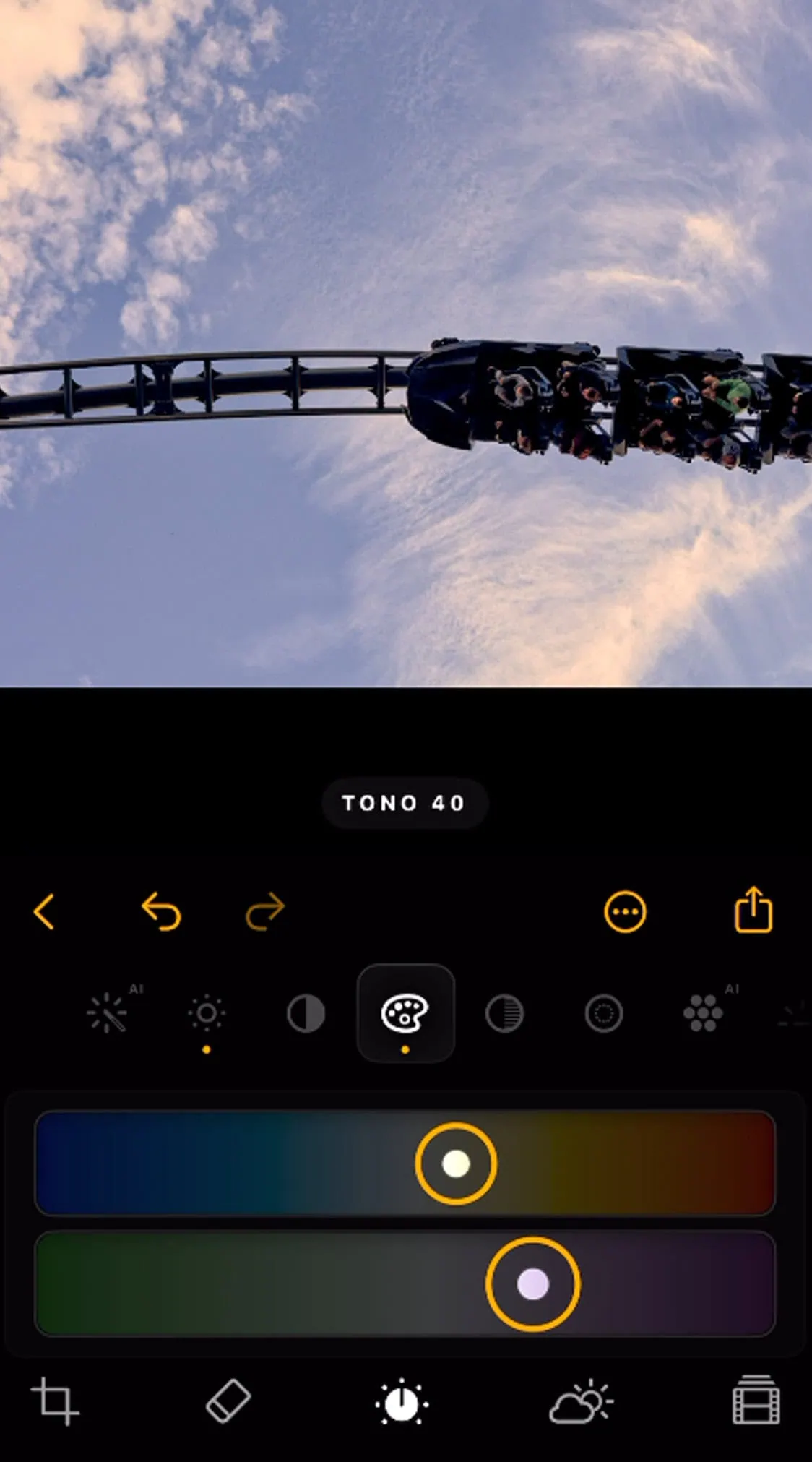
Task: Open the brightness sun adjustment
Action: pos(207,1013)
